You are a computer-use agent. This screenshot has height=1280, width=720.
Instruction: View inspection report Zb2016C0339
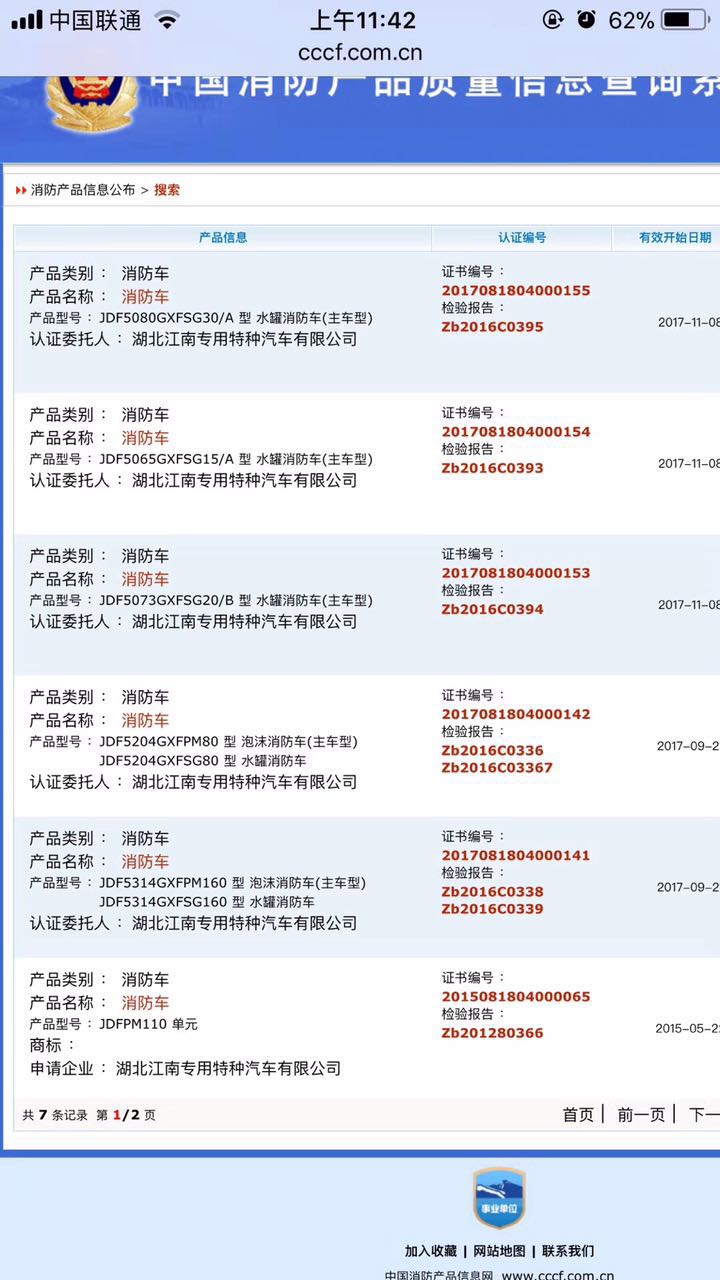pyautogui.click(x=492, y=909)
